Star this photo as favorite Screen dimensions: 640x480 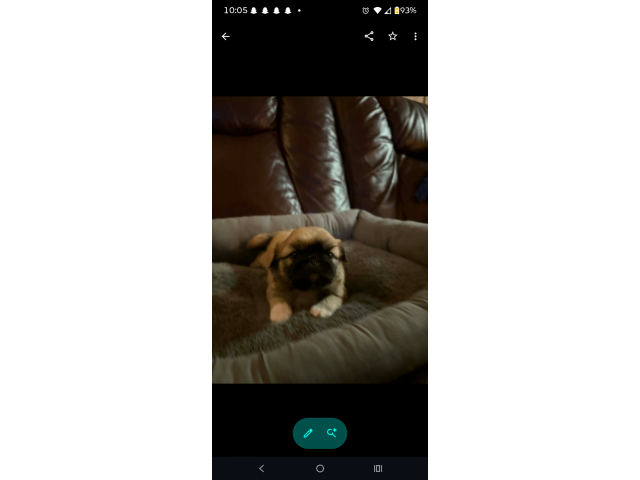coord(393,36)
